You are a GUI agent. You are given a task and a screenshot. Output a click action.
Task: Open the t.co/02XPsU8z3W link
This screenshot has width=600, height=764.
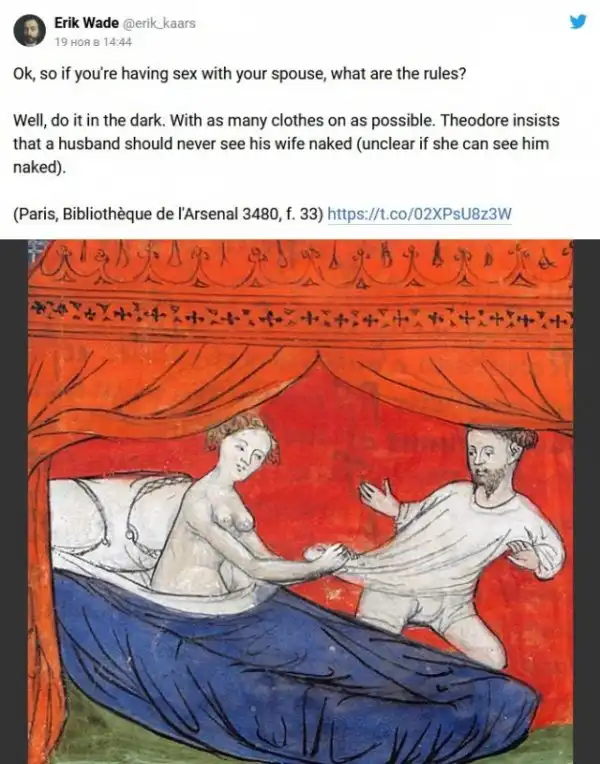coord(419,214)
